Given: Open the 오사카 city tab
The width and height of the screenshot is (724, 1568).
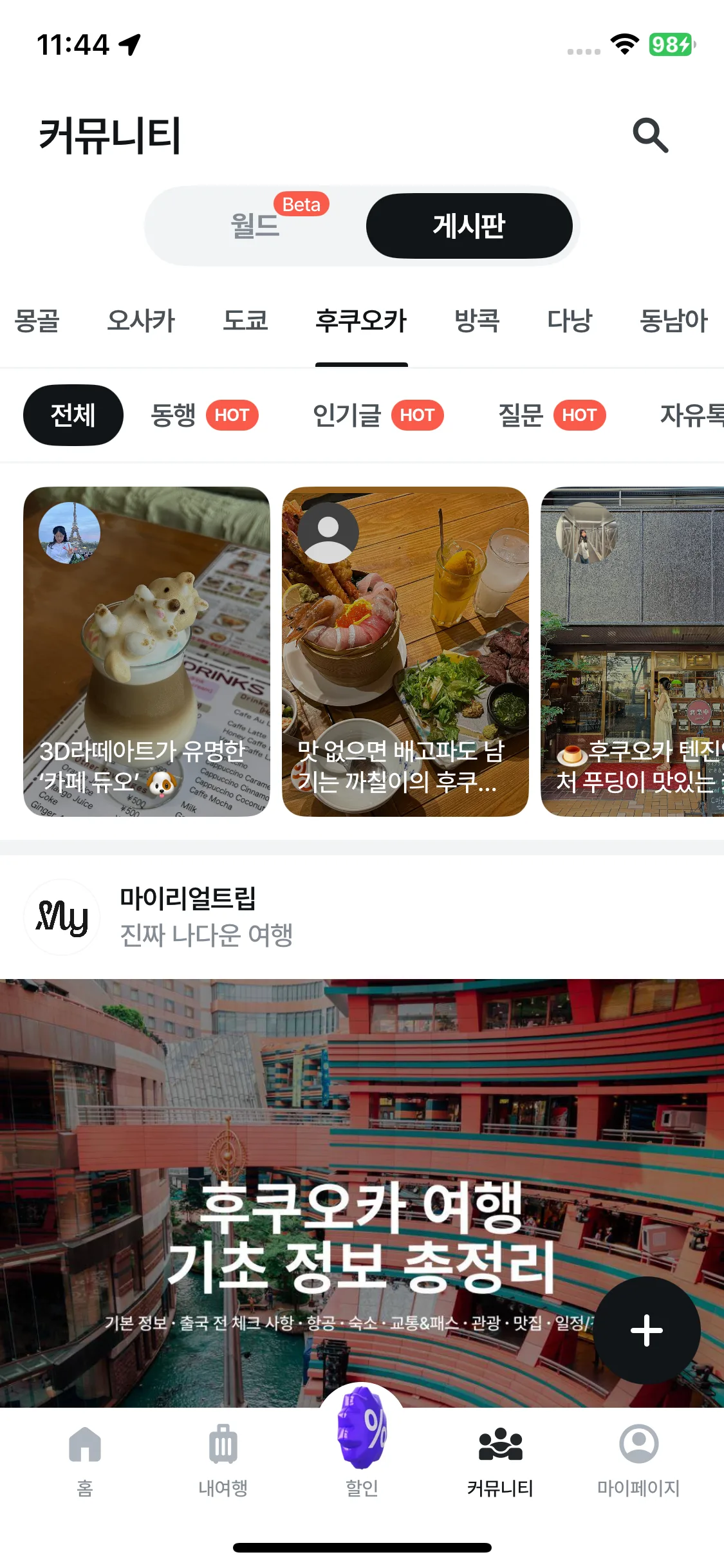Looking at the screenshot, I should tap(141, 321).
